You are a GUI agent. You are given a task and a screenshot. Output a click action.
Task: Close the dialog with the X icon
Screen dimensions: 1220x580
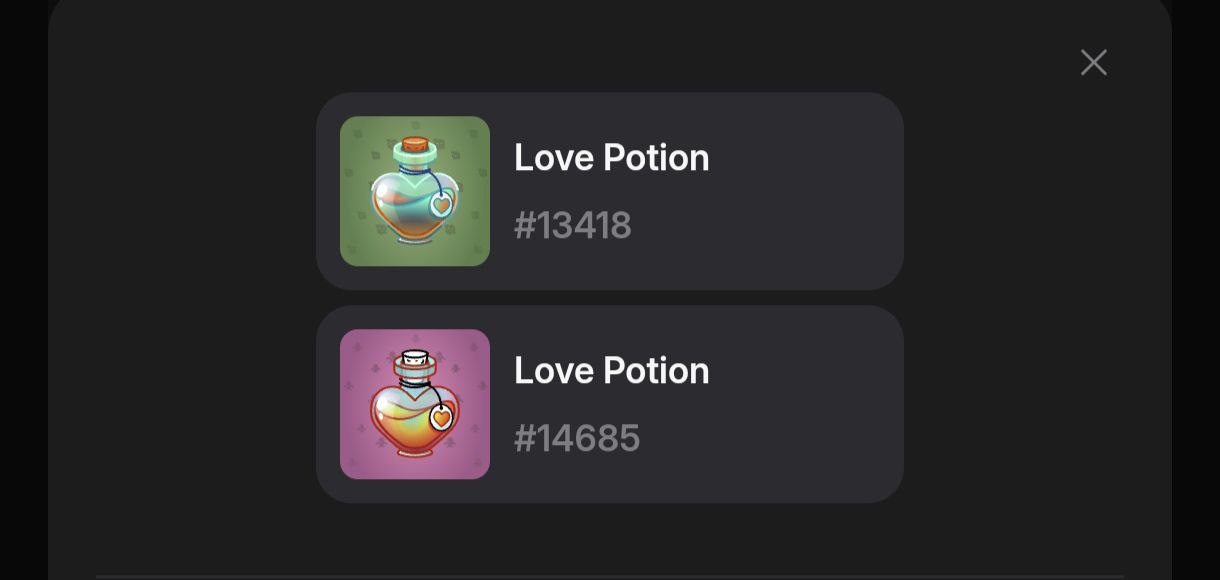pyautogui.click(x=1093, y=63)
